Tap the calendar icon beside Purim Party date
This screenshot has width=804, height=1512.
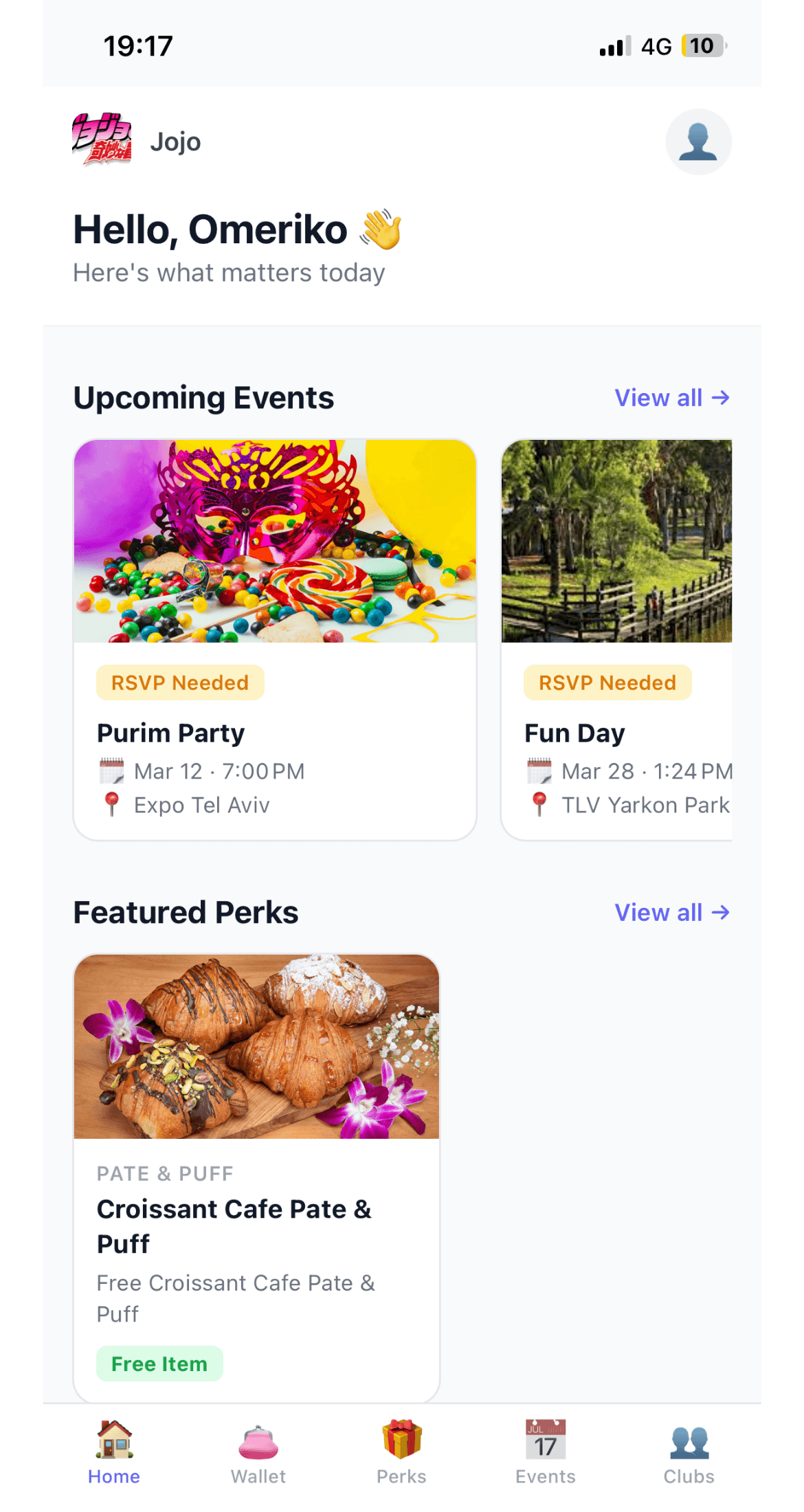[x=112, y=770]
